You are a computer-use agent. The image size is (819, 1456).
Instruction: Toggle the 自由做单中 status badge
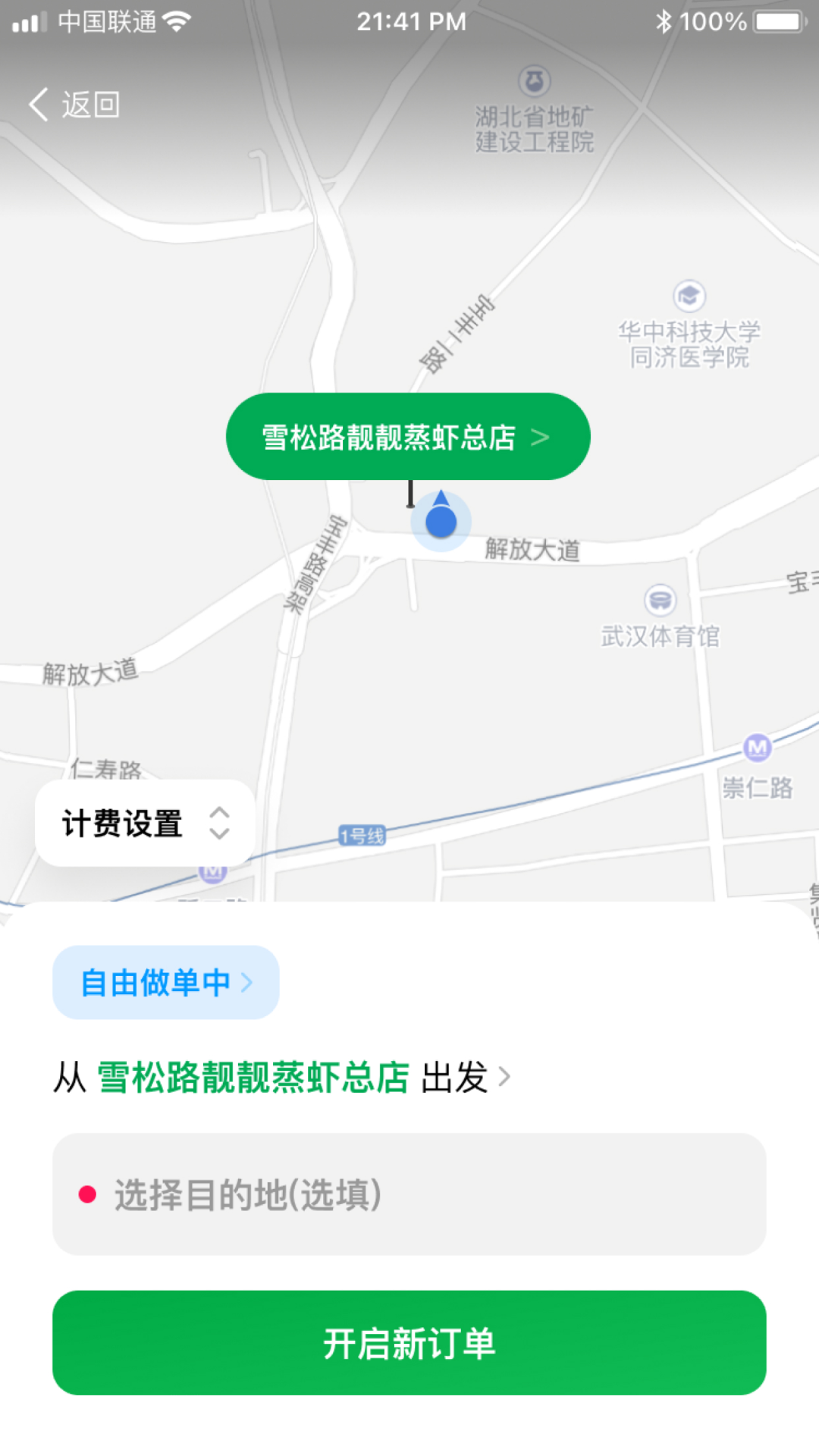tap(164, 981)
